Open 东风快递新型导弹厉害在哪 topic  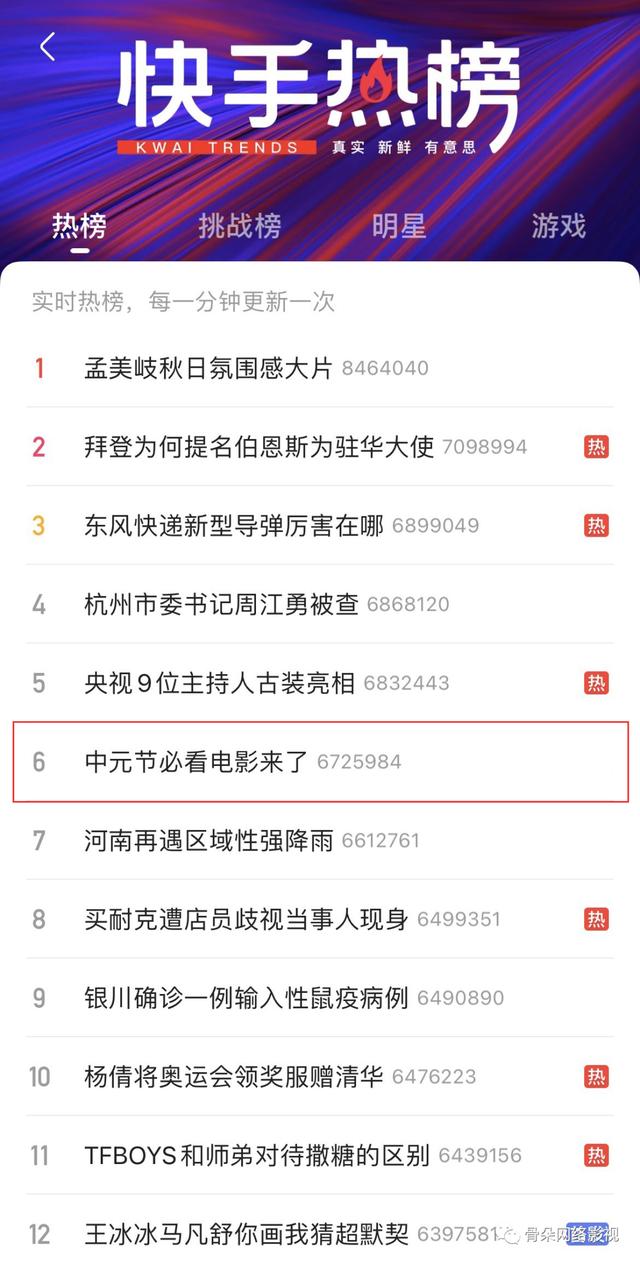234,526
